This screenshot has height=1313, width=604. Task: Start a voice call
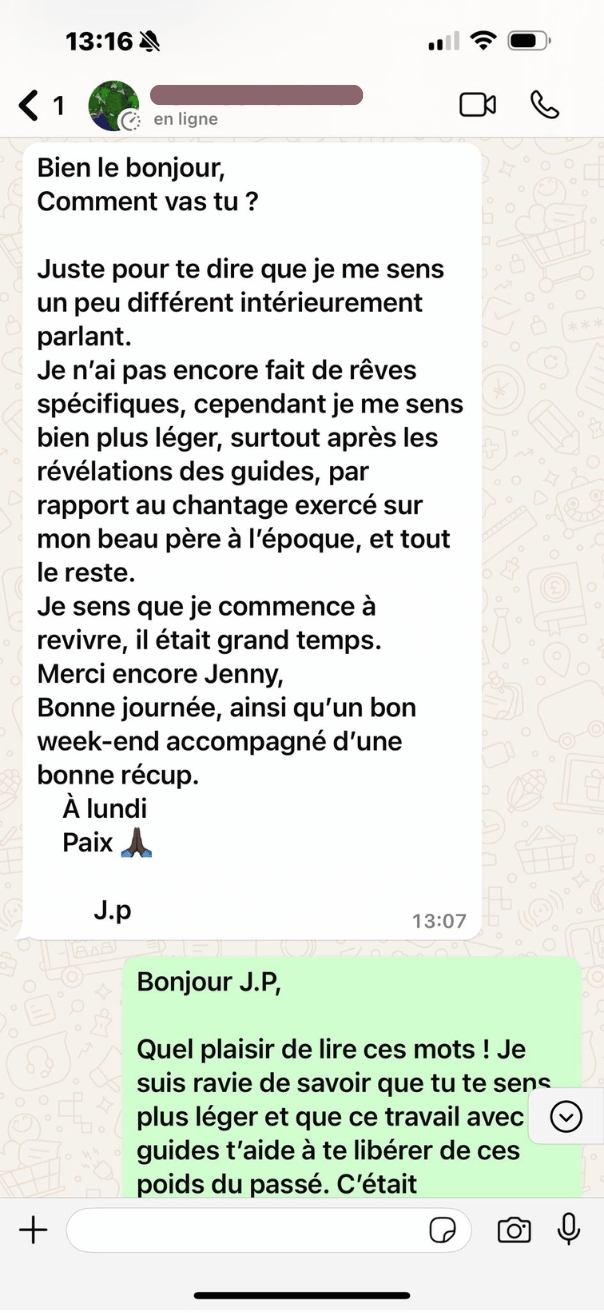(545, 105)
